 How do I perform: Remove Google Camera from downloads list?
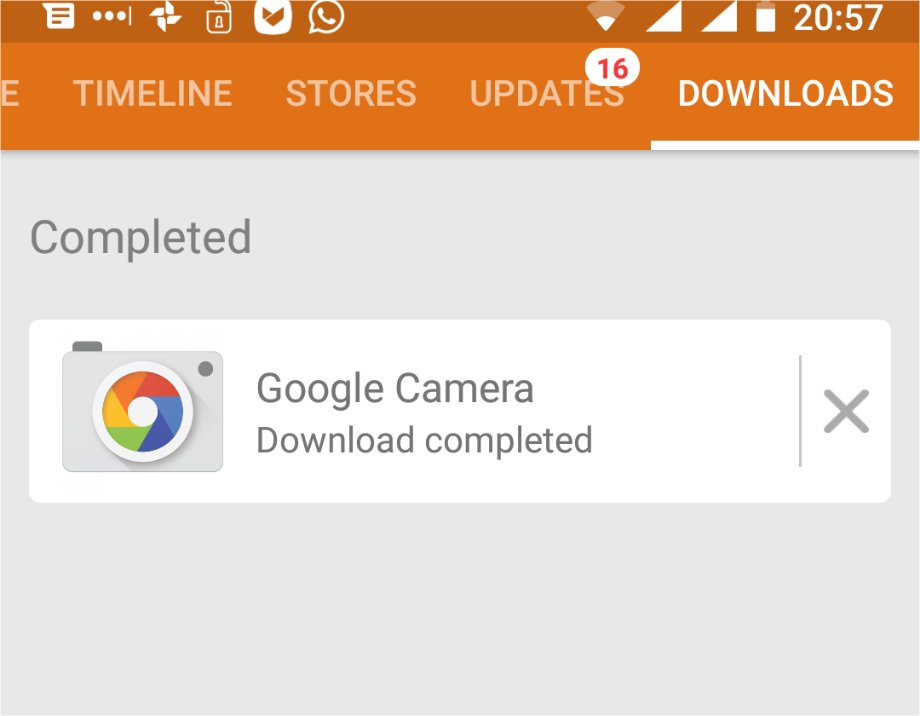[846, 411]
